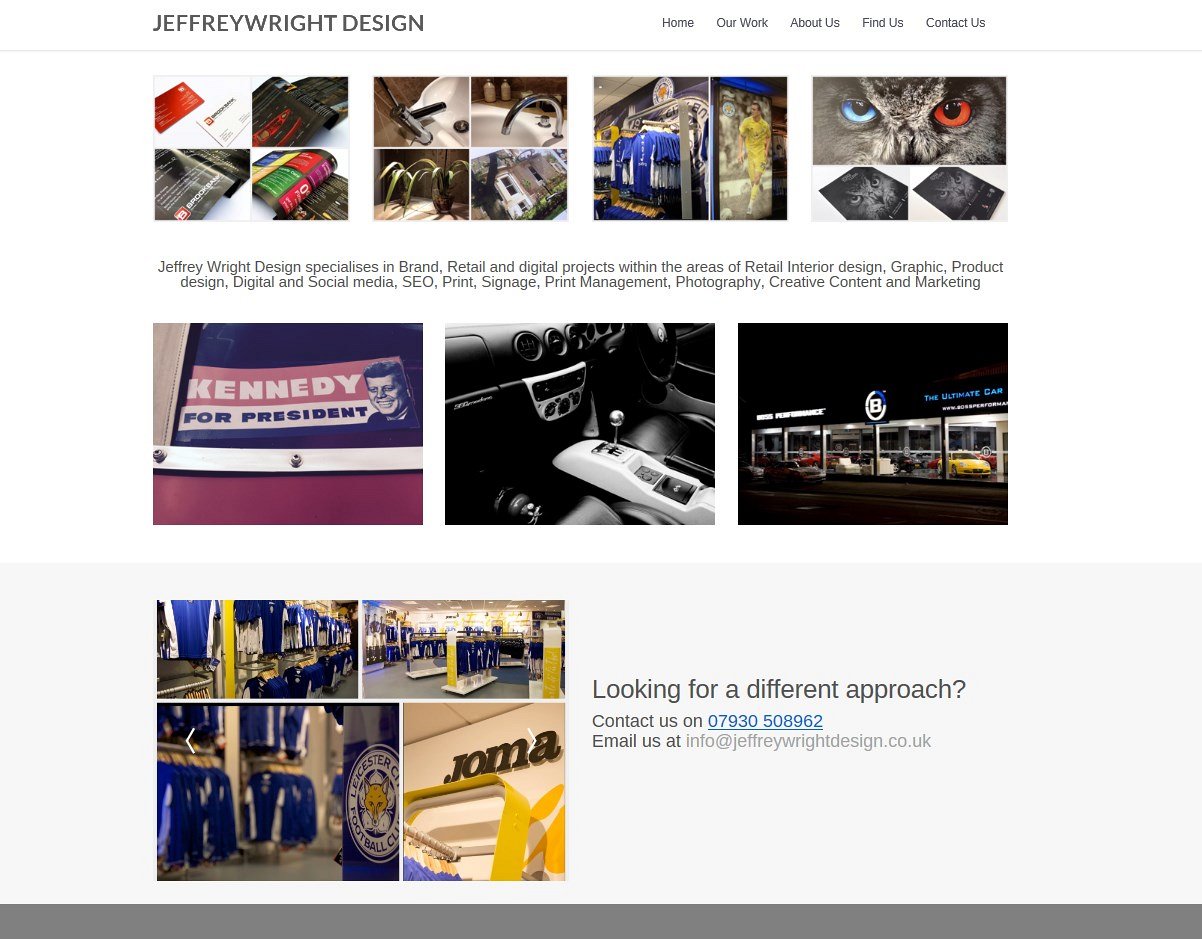Open the About Us page
The image size is (1202, 939).
point(814,23)
